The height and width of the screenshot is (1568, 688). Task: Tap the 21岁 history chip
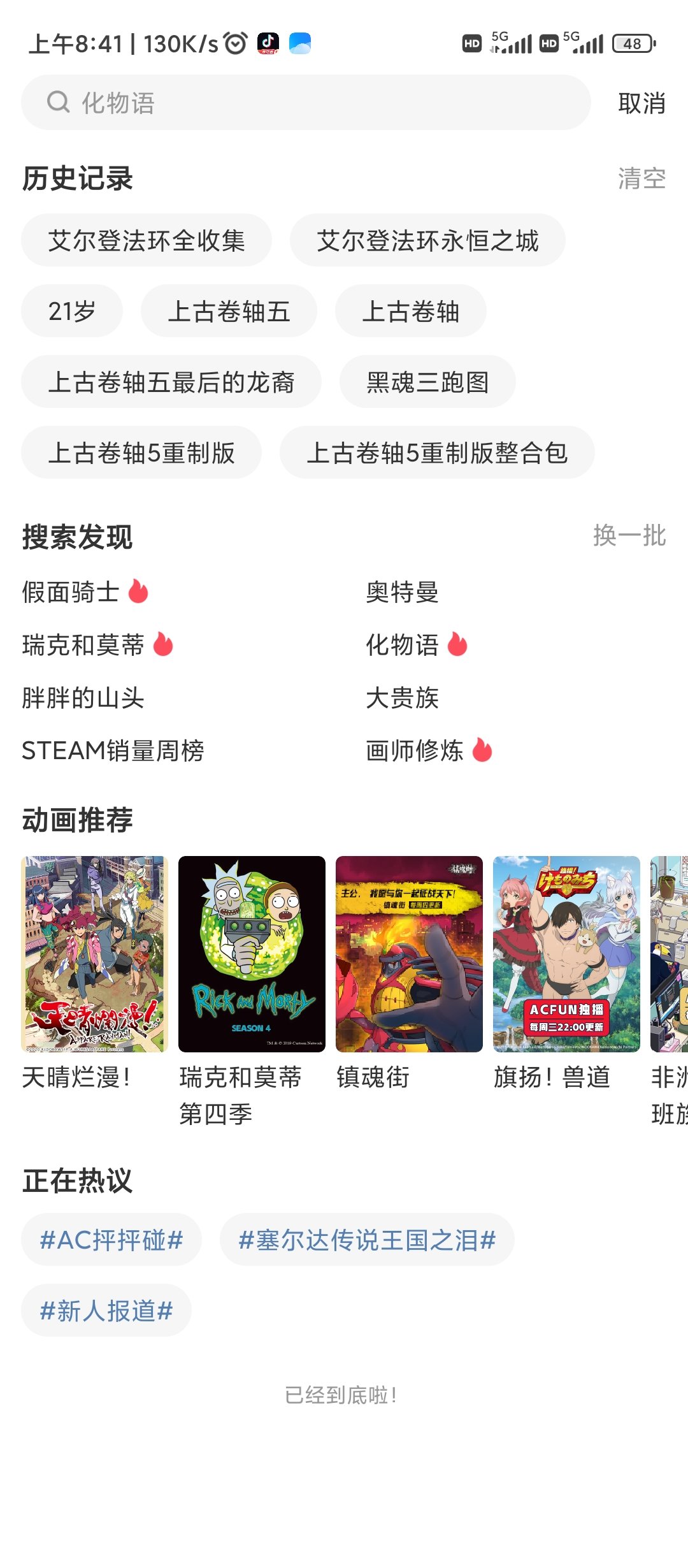72,311
